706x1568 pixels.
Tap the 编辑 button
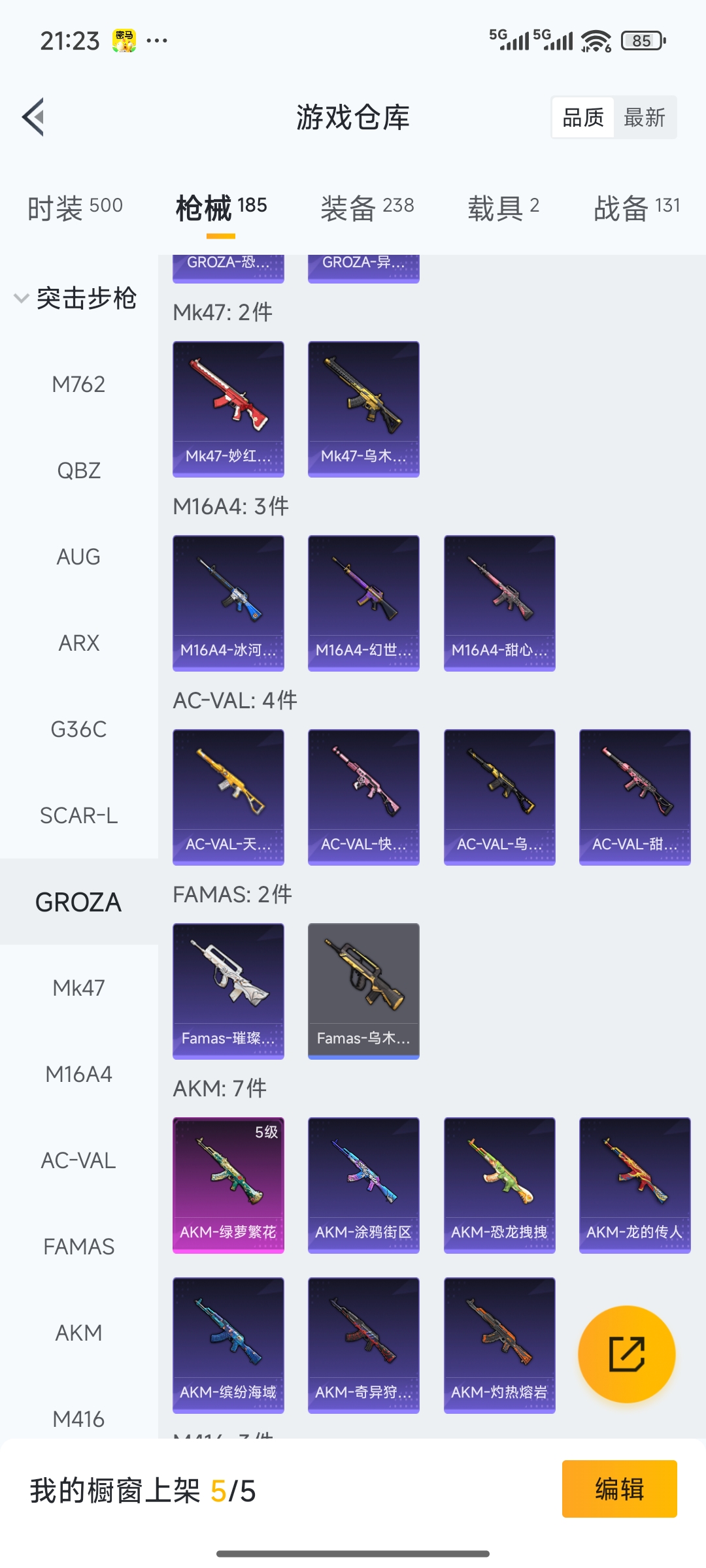(x=619, y=1489)
